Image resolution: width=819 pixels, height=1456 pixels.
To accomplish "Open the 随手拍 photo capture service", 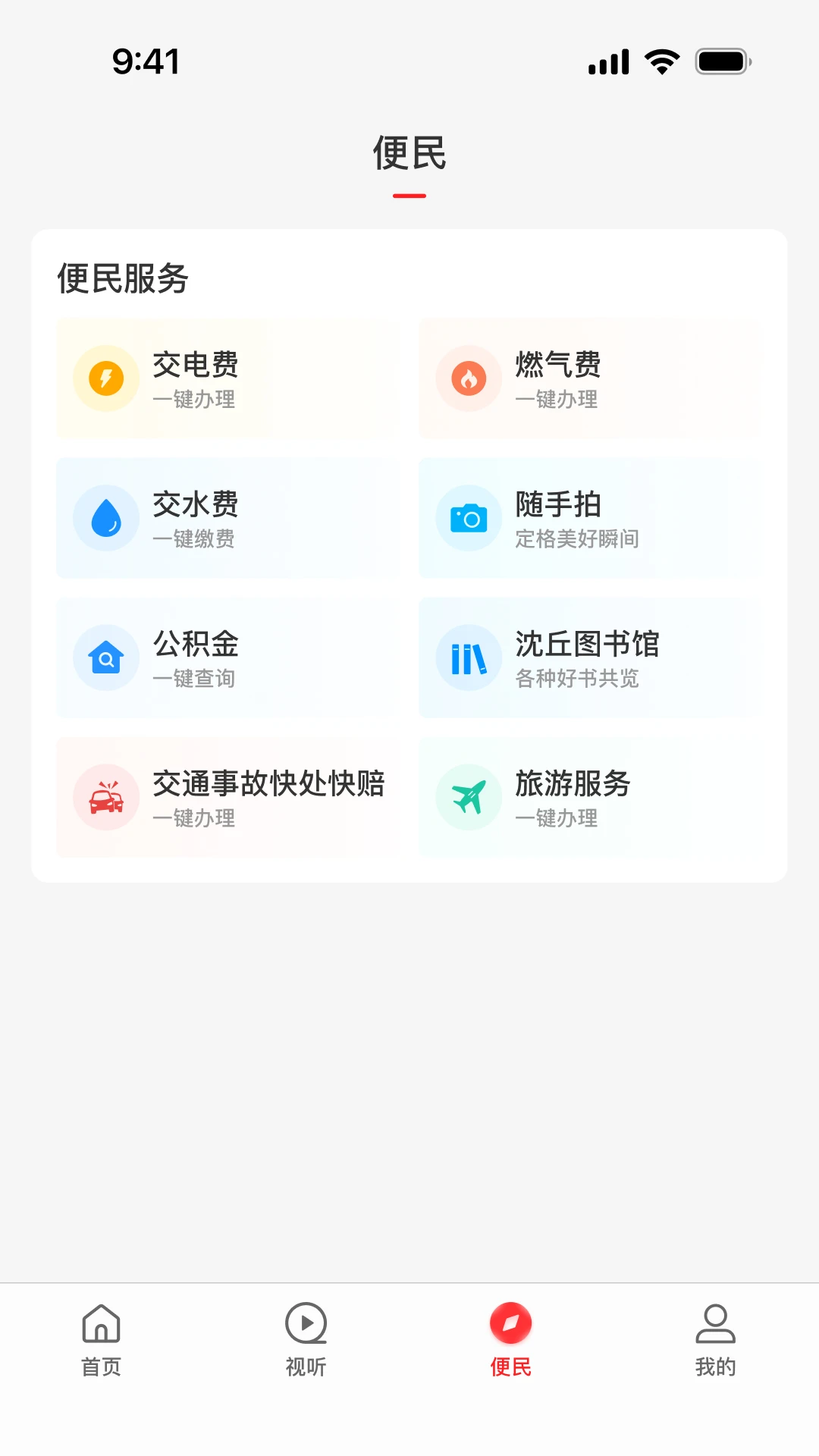I will pos(588,516).
